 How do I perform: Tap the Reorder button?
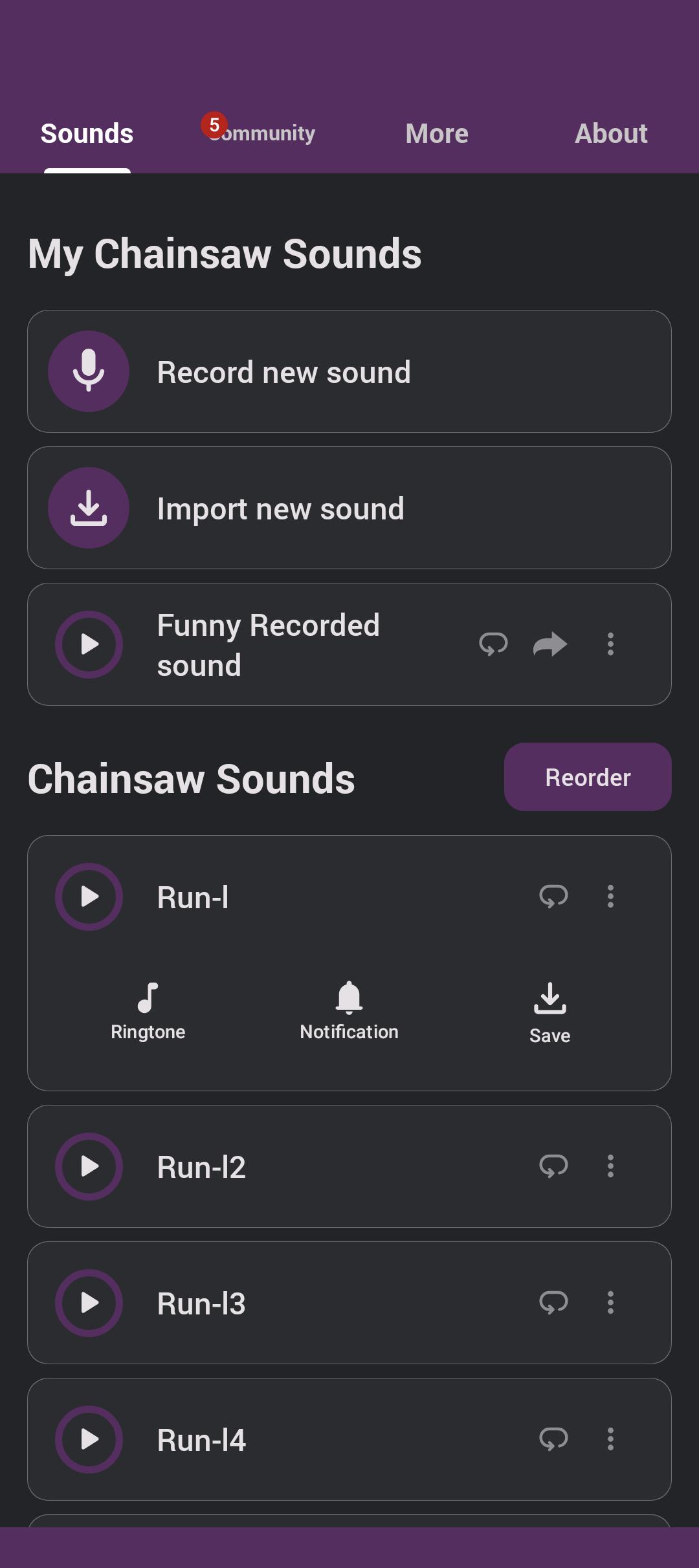coord(588,777)
